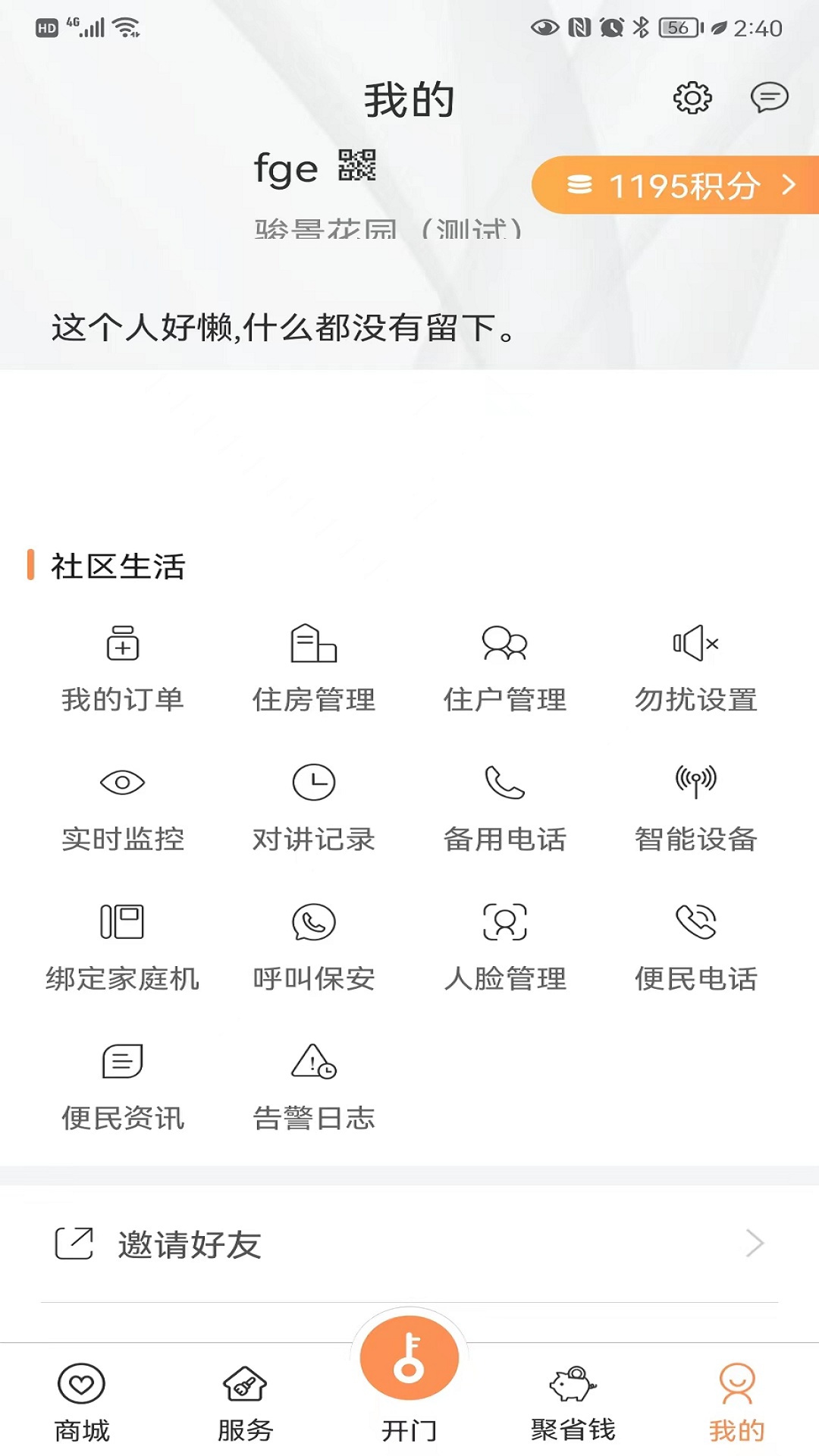Viewport: 819px width, 1456px height.
Task: Open 实时监控 live monitoring
Action: pos(123,805)
